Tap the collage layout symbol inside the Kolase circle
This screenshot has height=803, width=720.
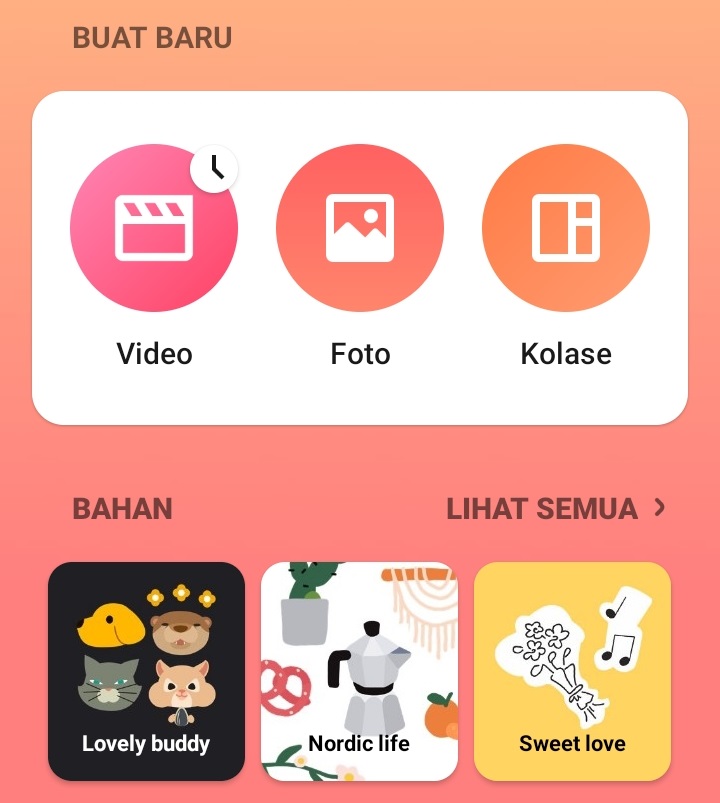click(566, 225)
